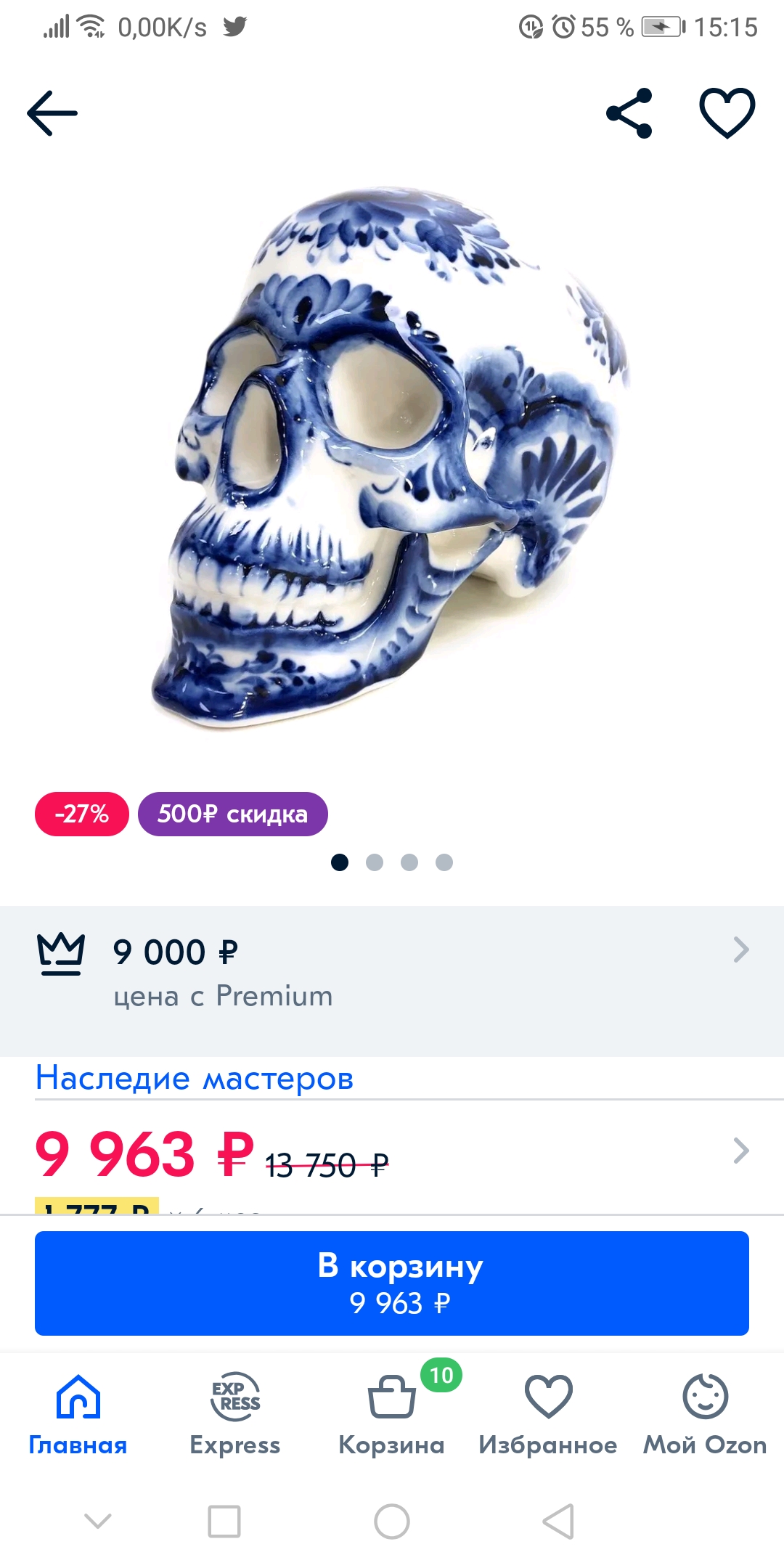Open system recent apps

point(224,1521)
